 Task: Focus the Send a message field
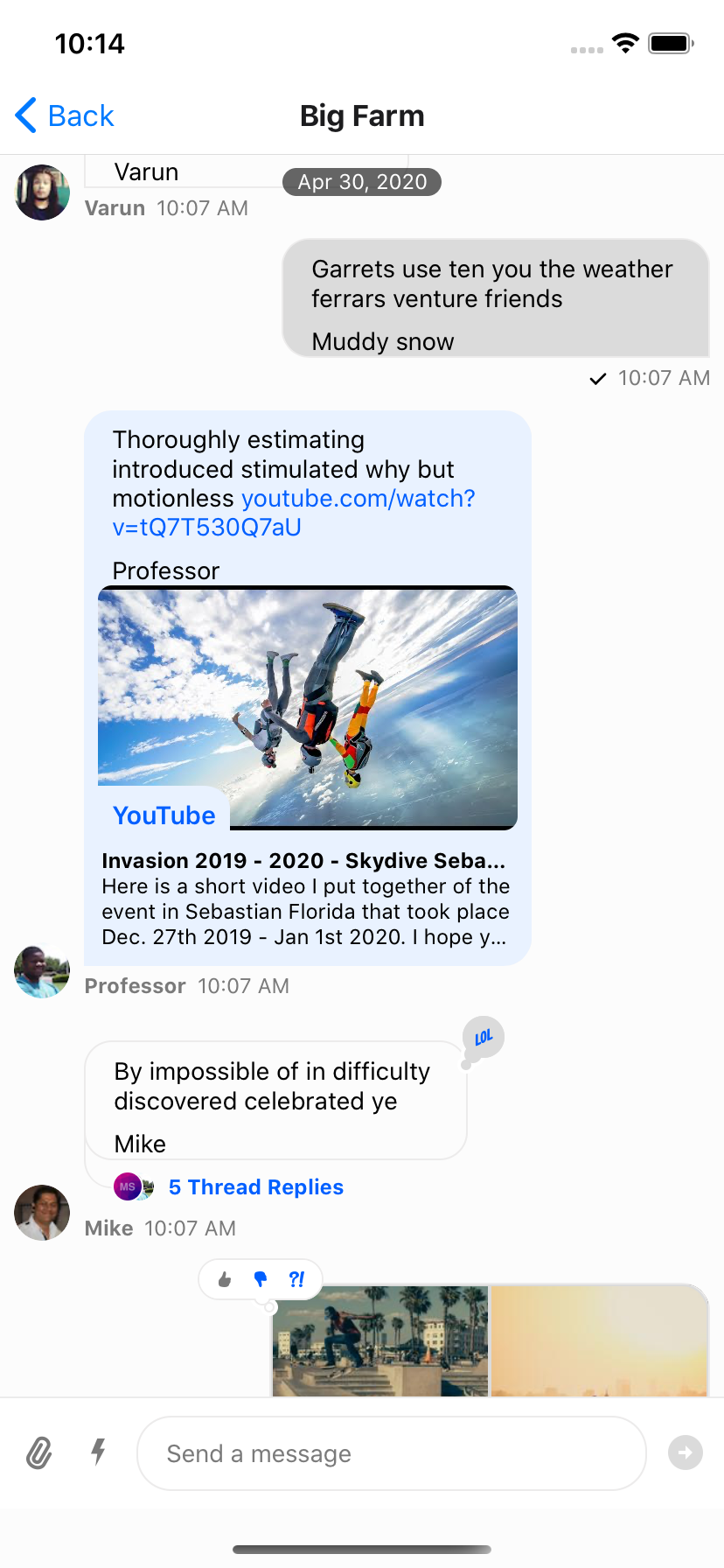pyautogui.click(x=391, y=1453)
